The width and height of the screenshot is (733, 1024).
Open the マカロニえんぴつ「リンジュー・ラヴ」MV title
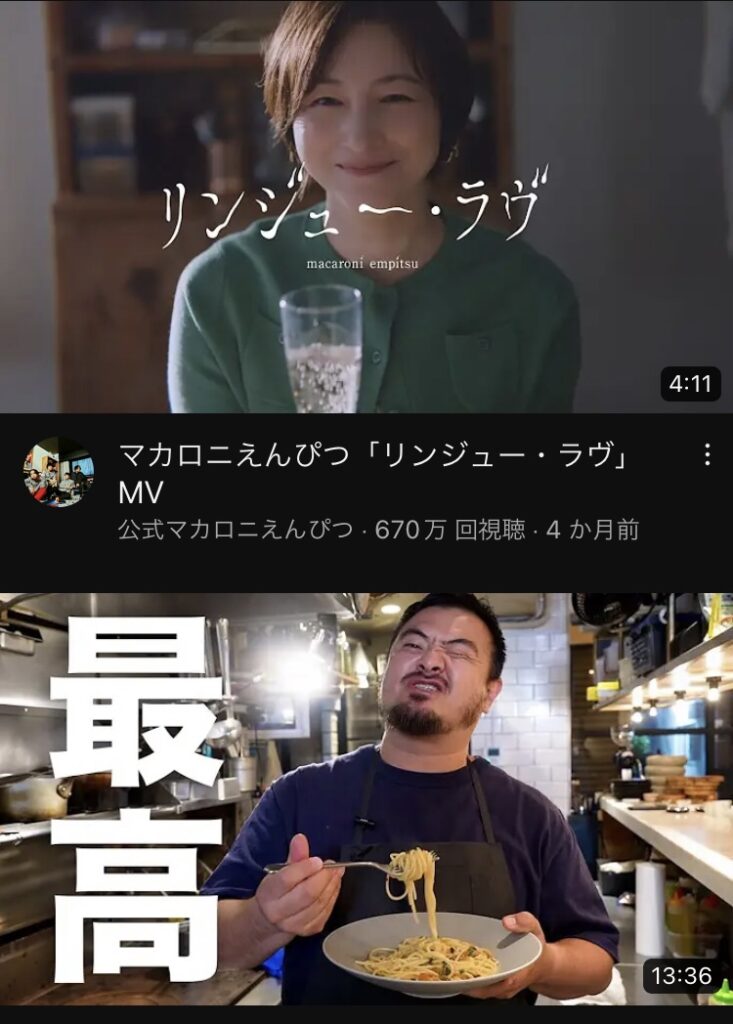(x=377, y=472)
